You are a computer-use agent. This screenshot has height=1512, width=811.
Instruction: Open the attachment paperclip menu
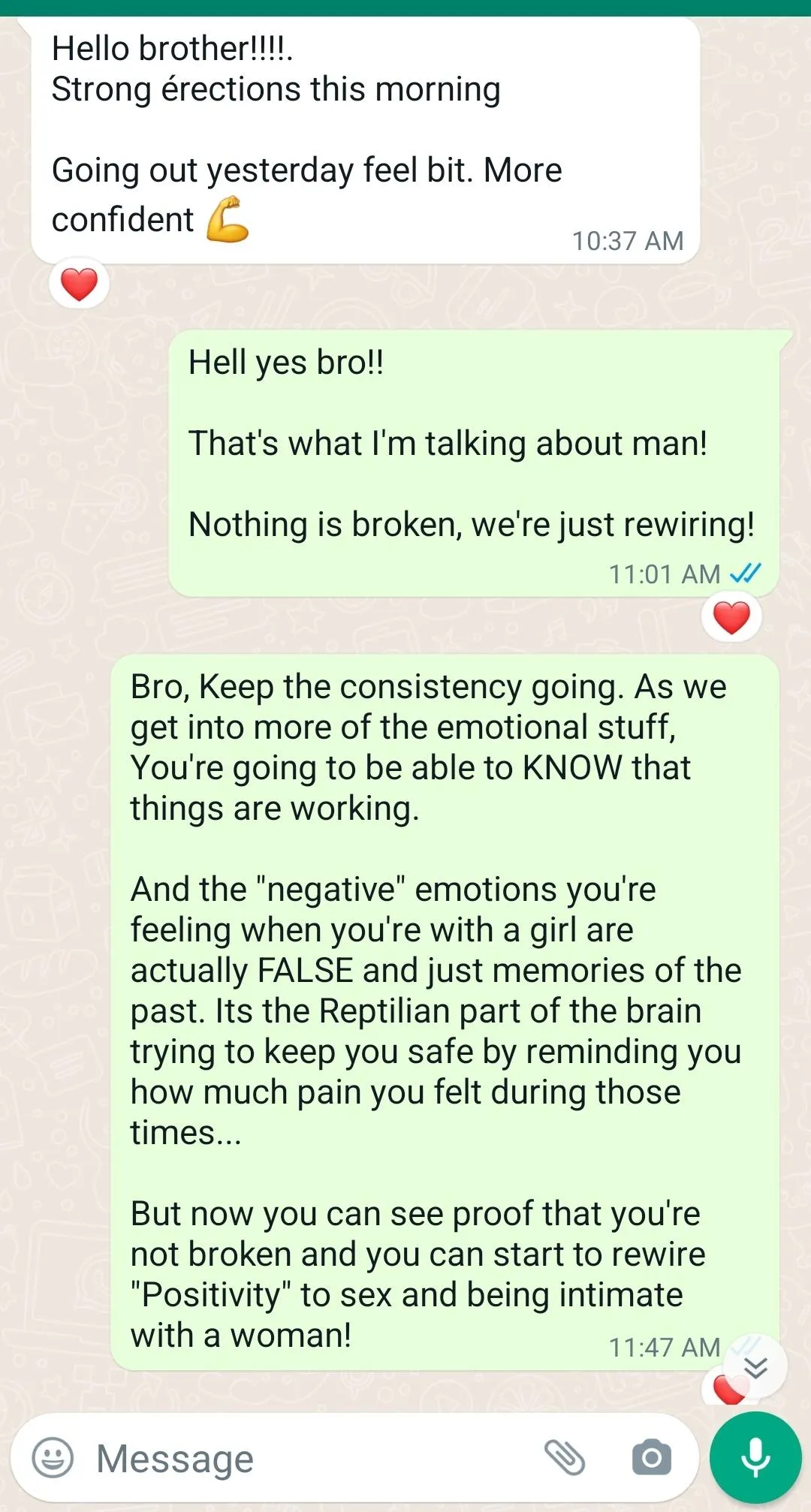pos(565,1458)
